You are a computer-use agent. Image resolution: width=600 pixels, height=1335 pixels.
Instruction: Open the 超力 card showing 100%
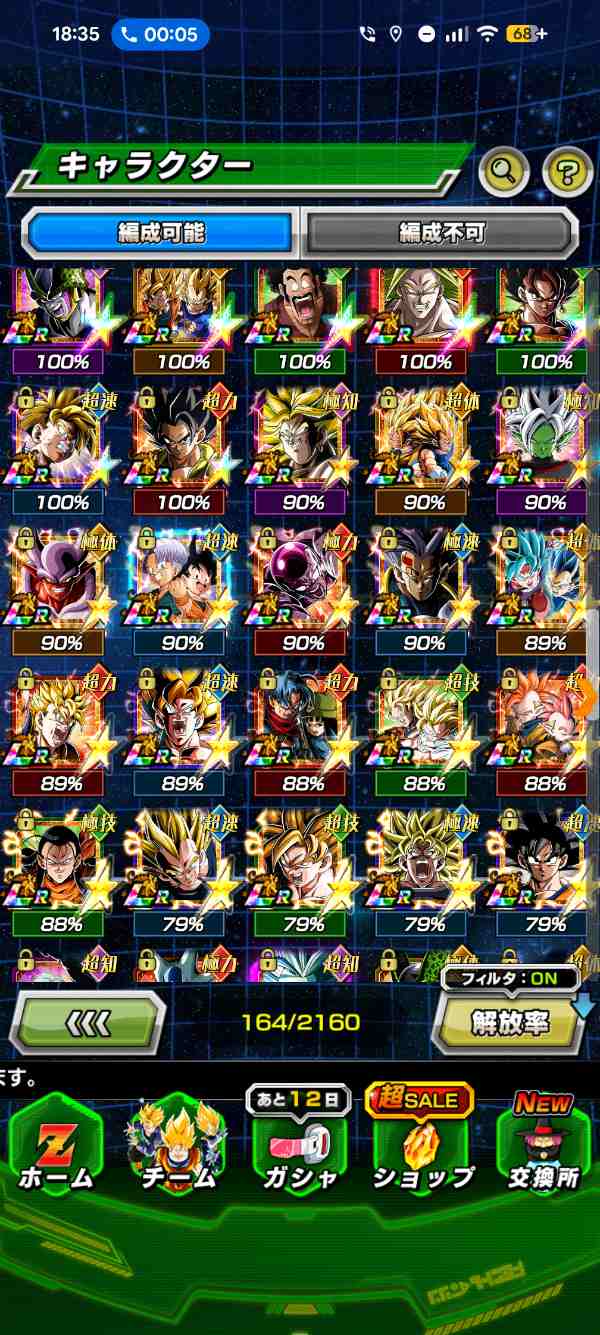pos(182,440)
